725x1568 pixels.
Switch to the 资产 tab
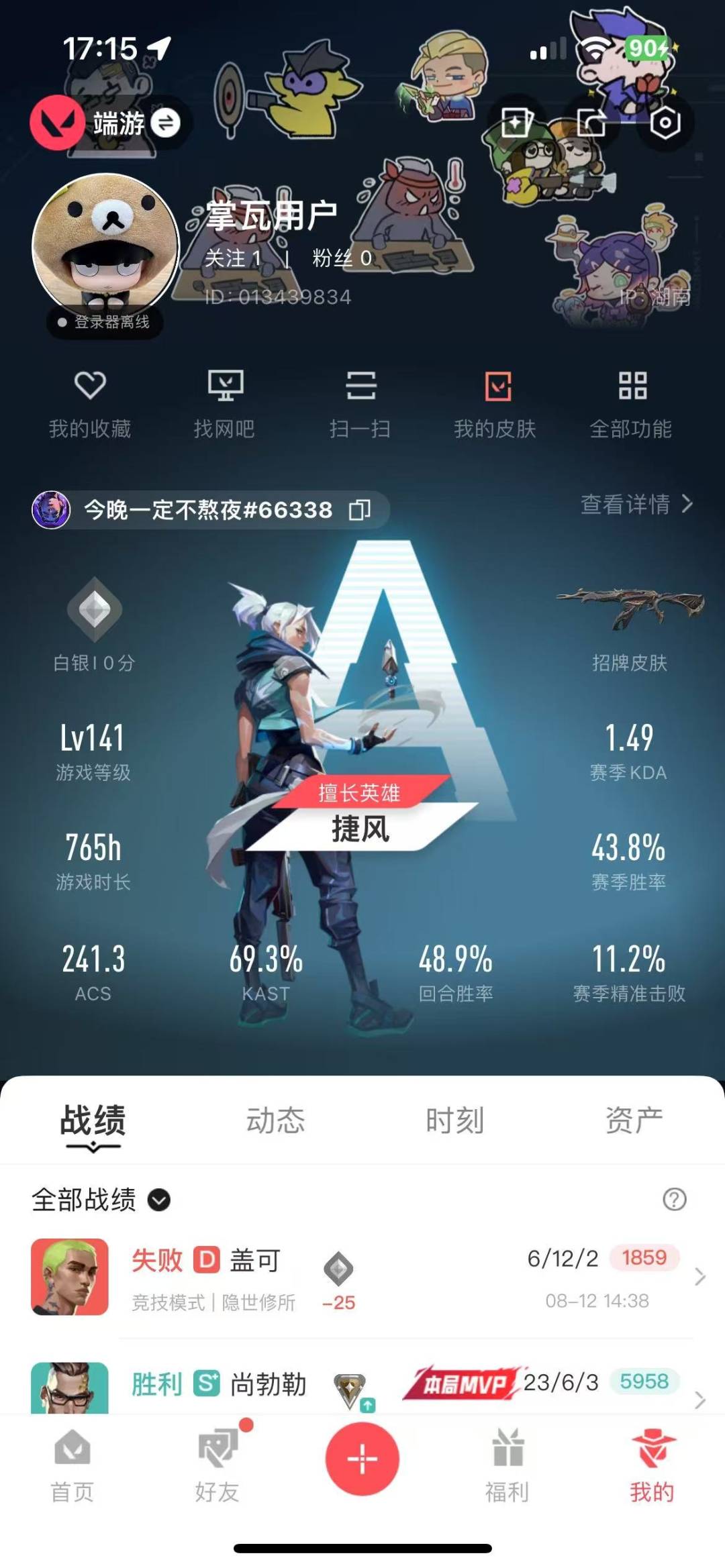634,1120
